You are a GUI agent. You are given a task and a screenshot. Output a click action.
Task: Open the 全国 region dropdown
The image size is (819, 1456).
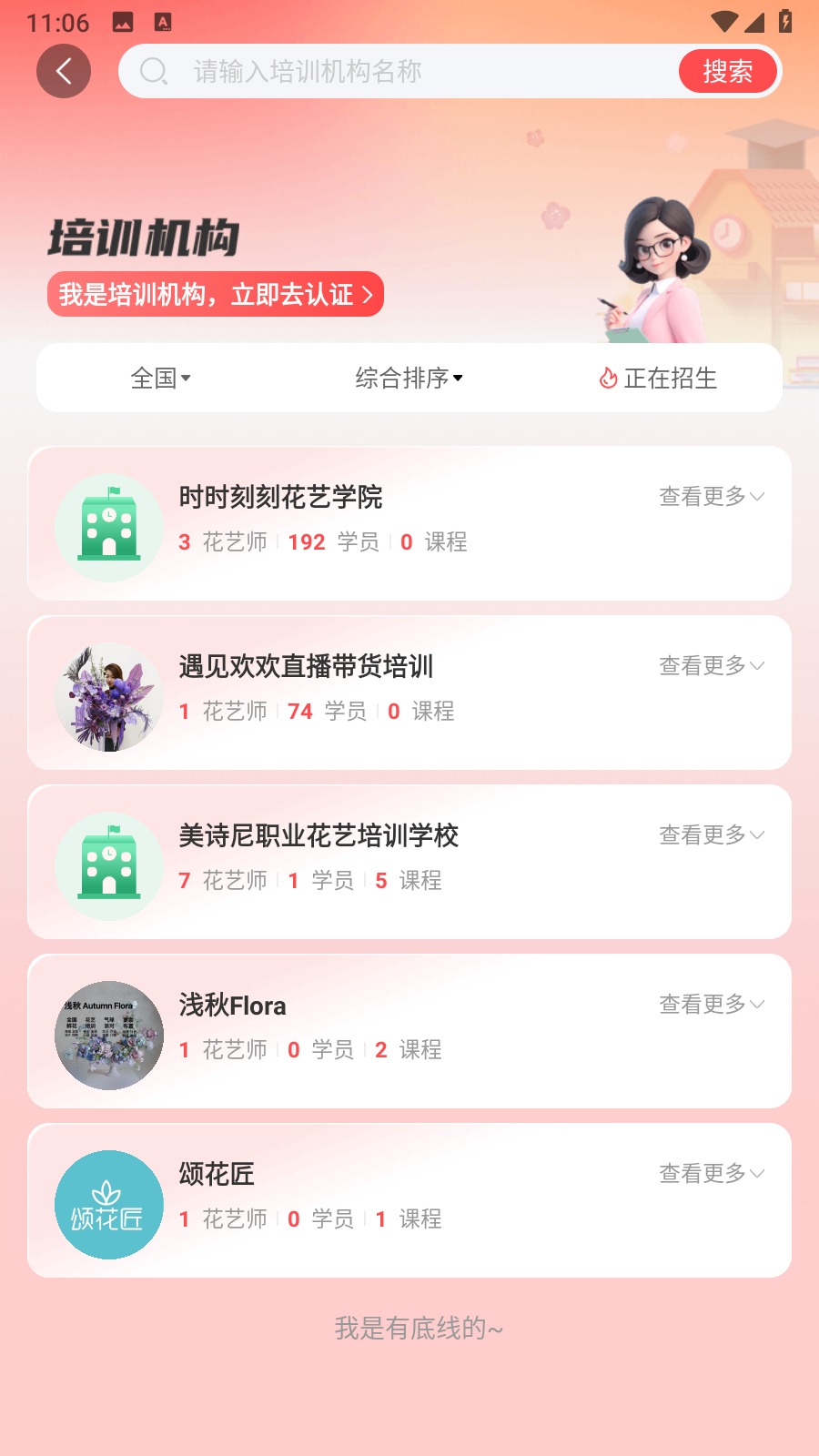[x=160, y=378]
